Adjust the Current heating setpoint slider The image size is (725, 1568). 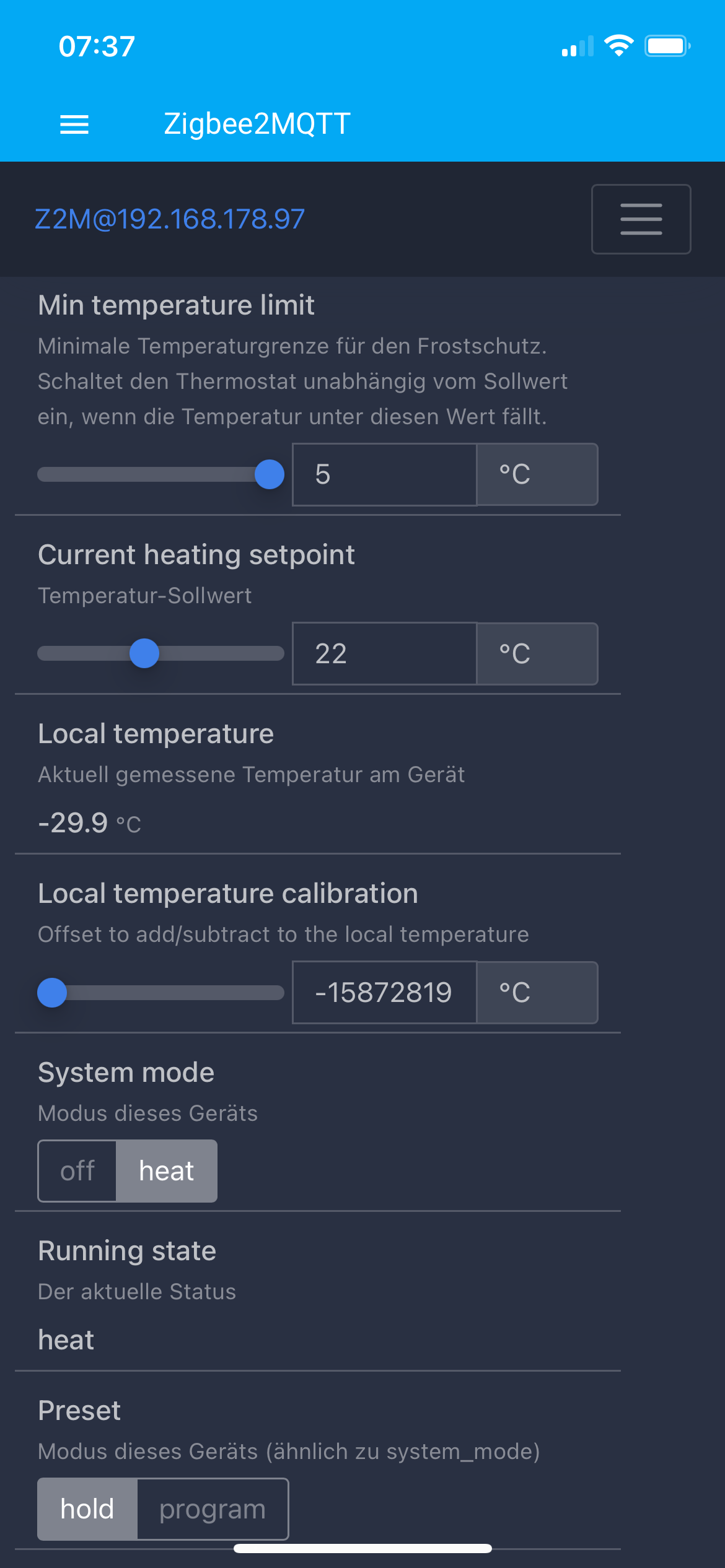(x=161, y=653)
